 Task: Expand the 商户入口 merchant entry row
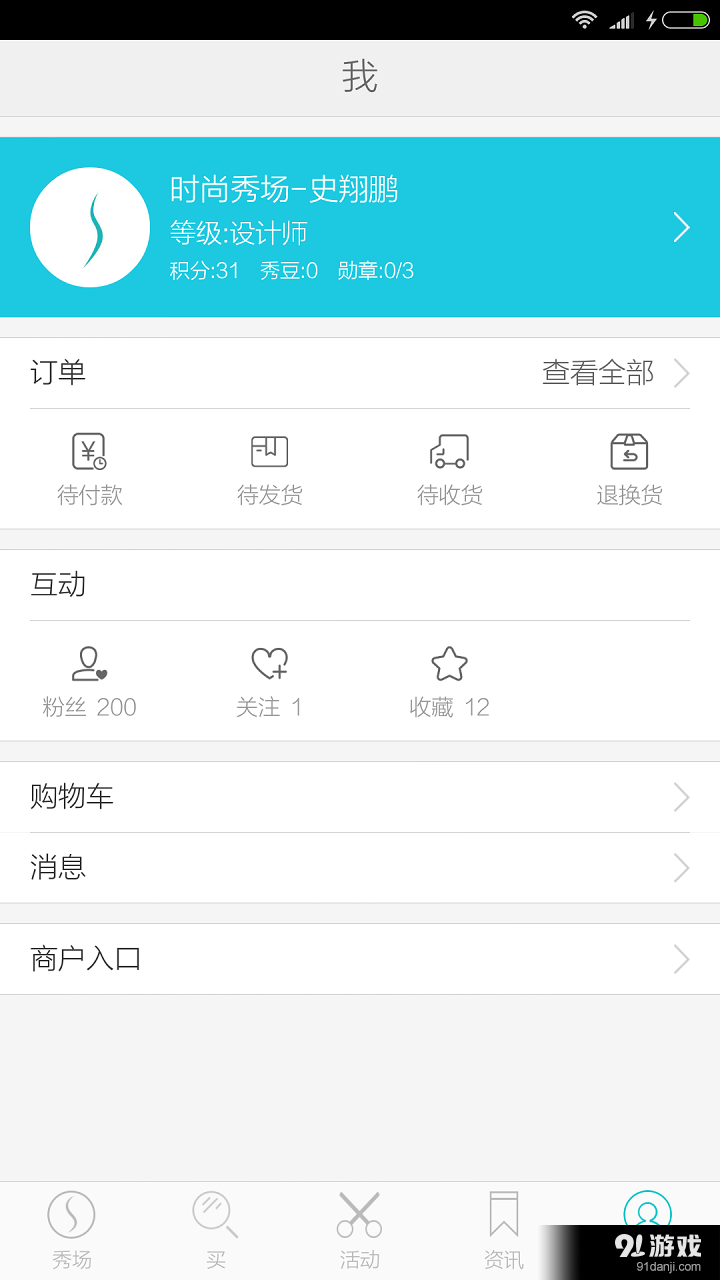[360, 958]
